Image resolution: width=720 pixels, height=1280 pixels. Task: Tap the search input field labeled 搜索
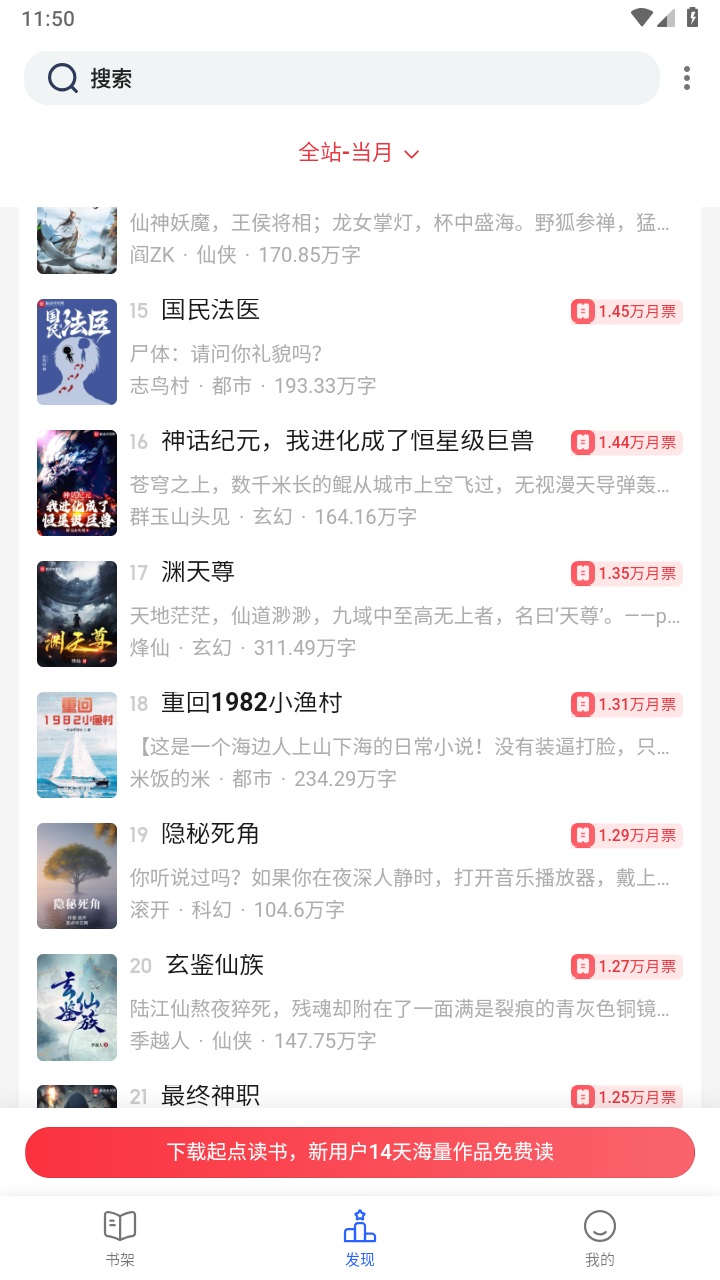[x=340, y=78]
